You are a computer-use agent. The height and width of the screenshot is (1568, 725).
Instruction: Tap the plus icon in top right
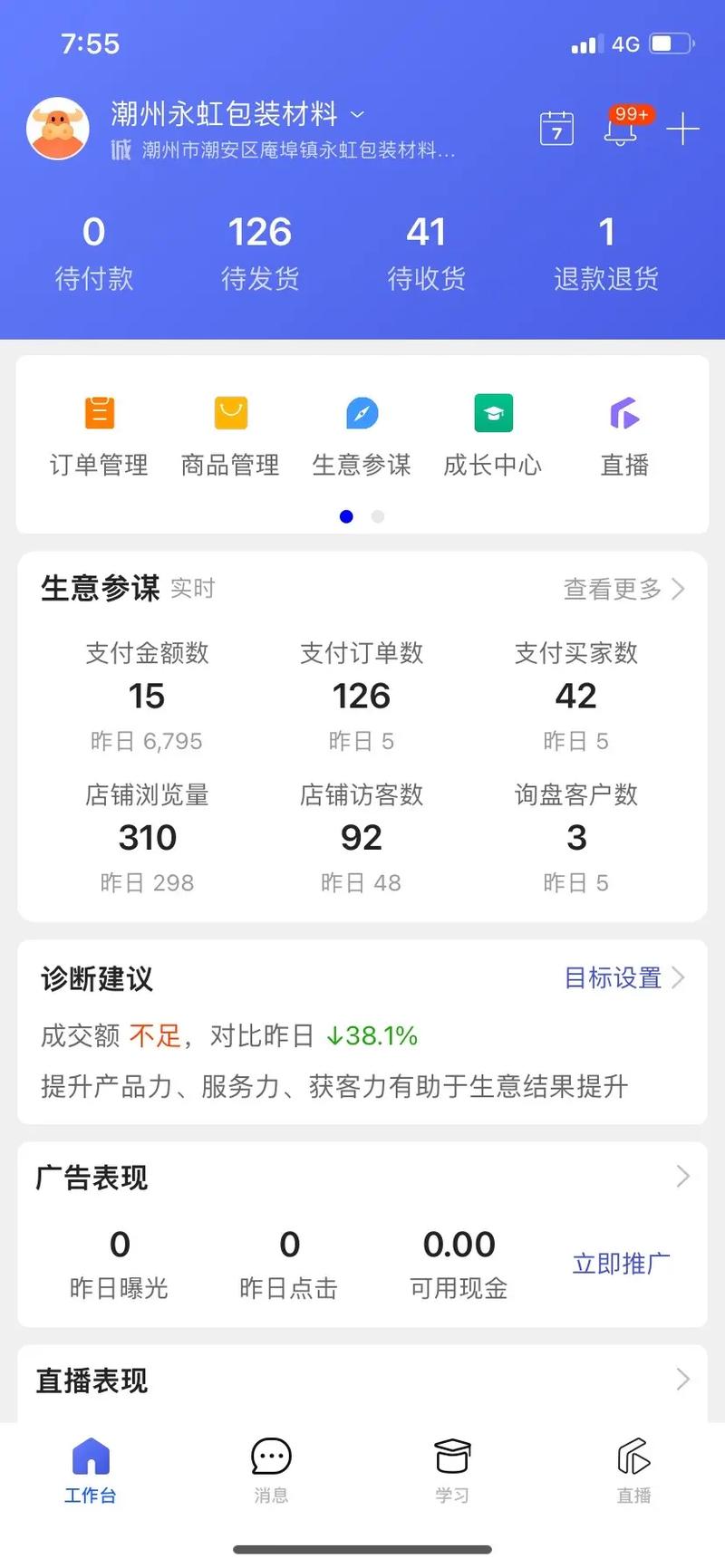click(681, 128)
